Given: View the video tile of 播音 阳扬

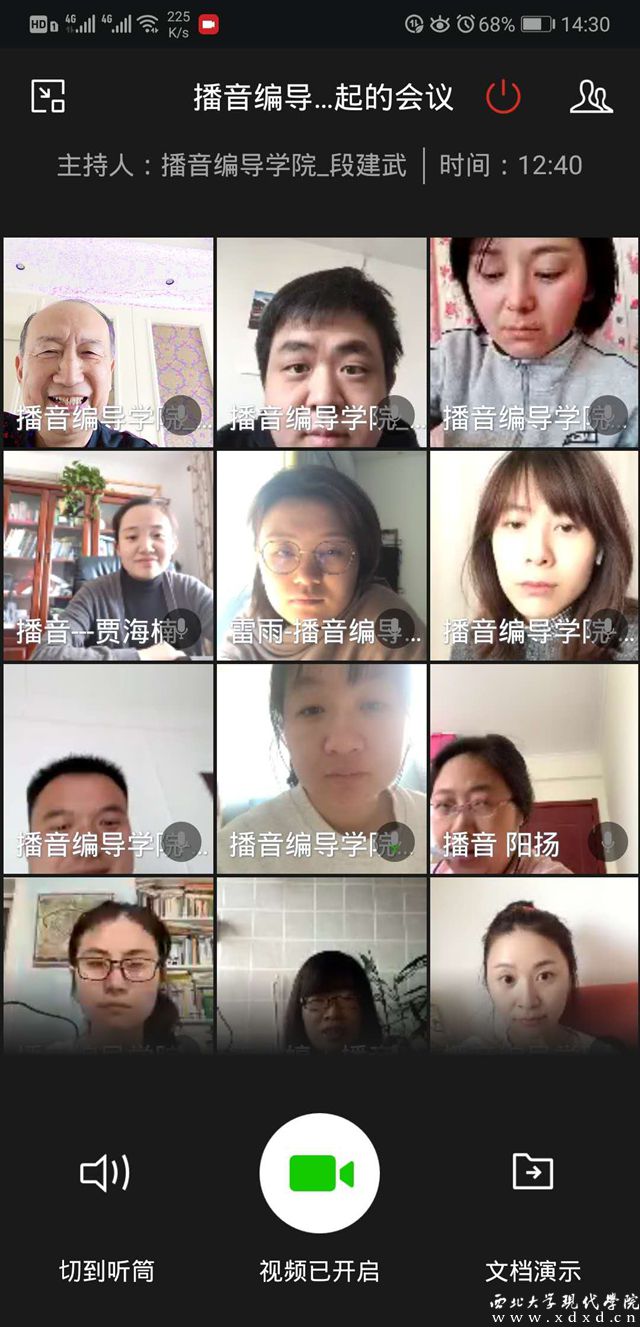Looking at the screenshot, I should click(534, 769).
